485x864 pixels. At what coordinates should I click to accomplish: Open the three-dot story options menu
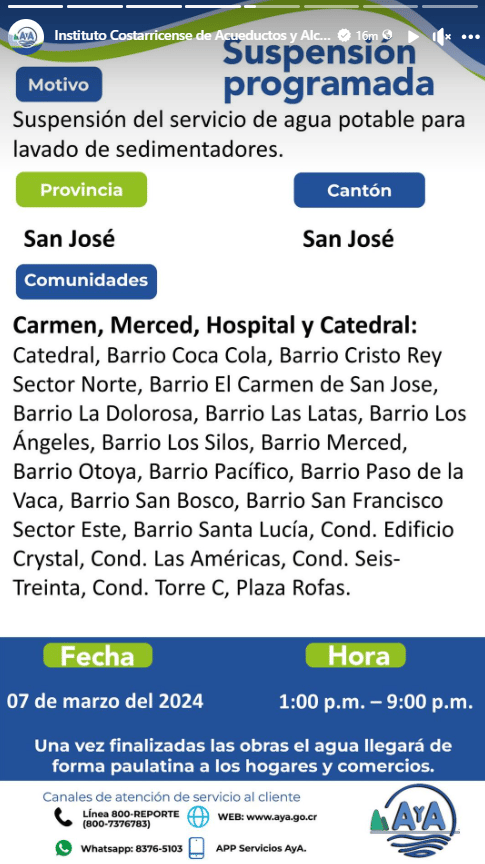pyautogui.click(x=471, y=37)
